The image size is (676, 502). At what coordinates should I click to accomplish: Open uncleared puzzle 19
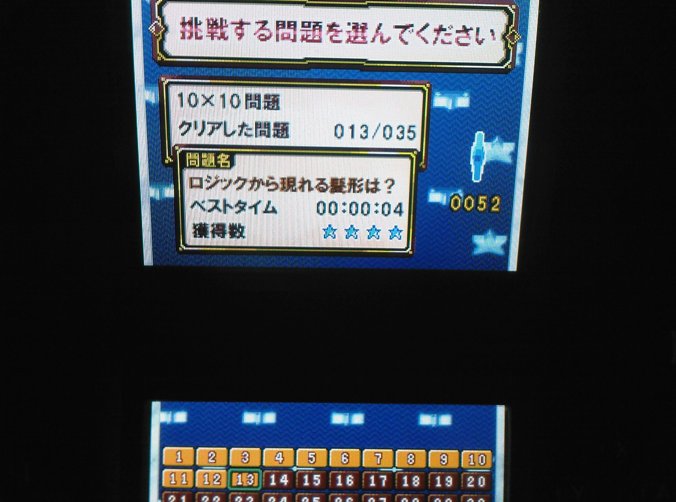point(445,479)
